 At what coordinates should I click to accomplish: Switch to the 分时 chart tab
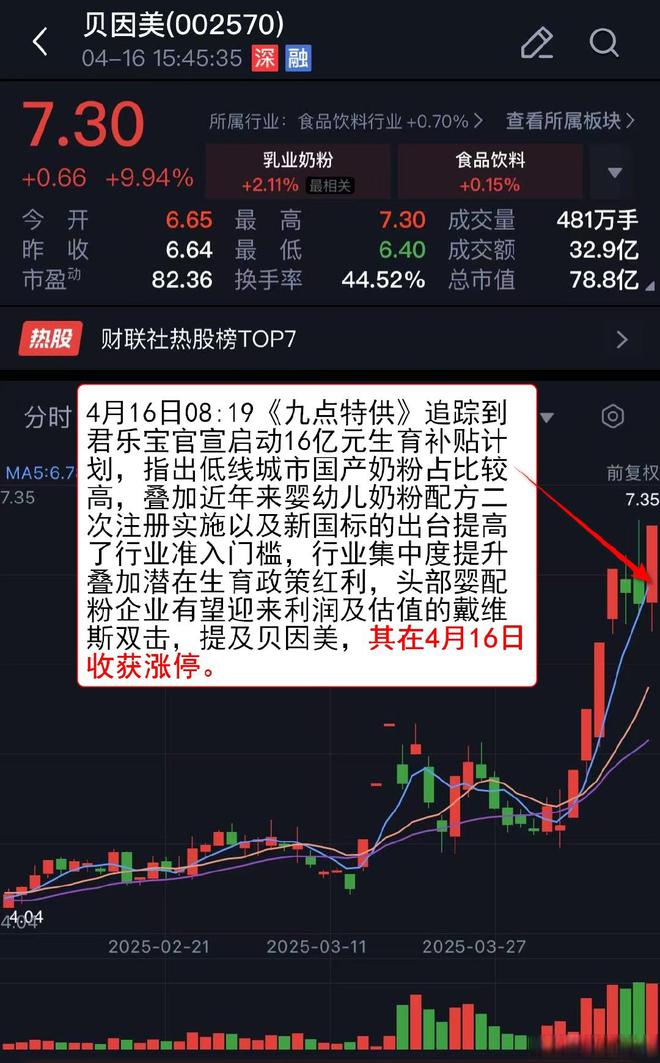47,416
